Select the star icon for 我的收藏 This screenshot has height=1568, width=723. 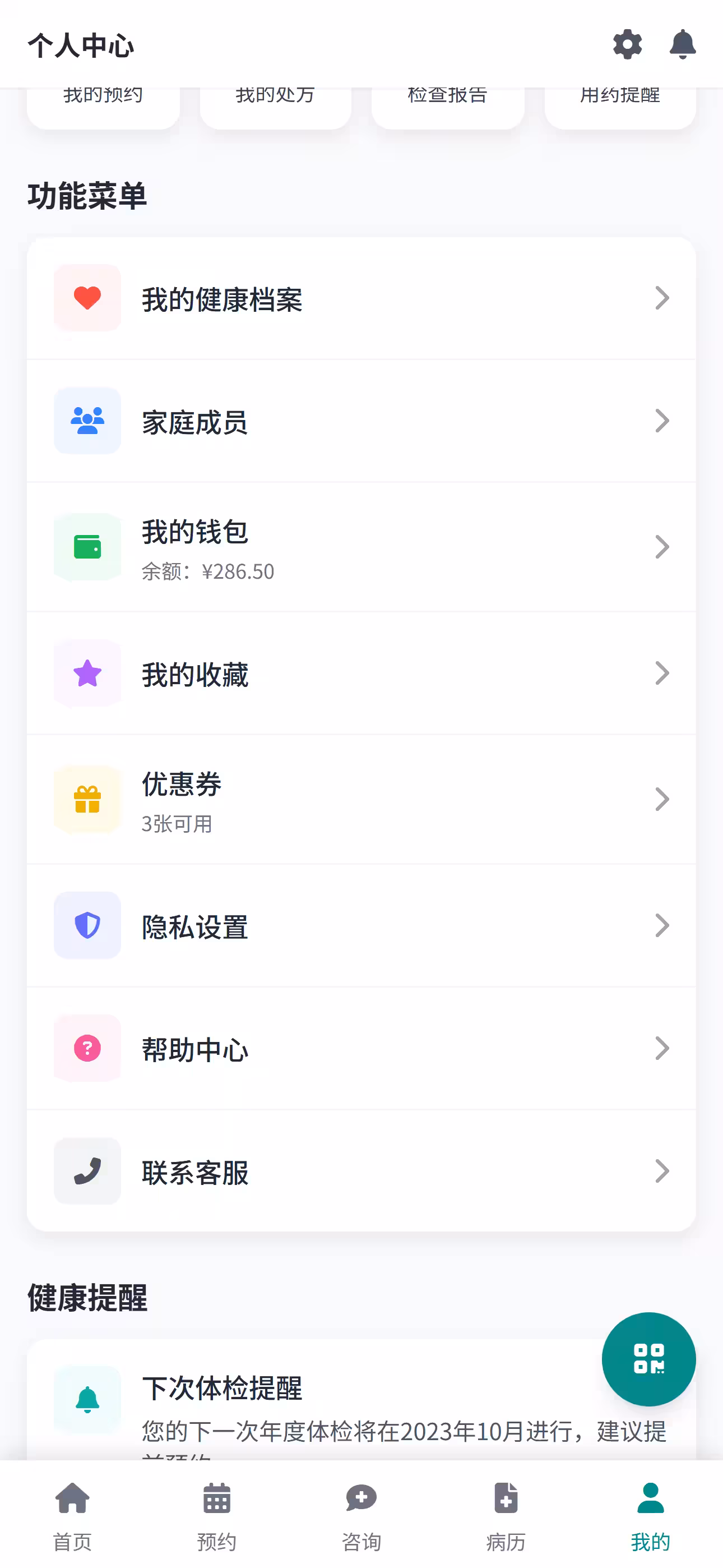(x=87, y=673)
